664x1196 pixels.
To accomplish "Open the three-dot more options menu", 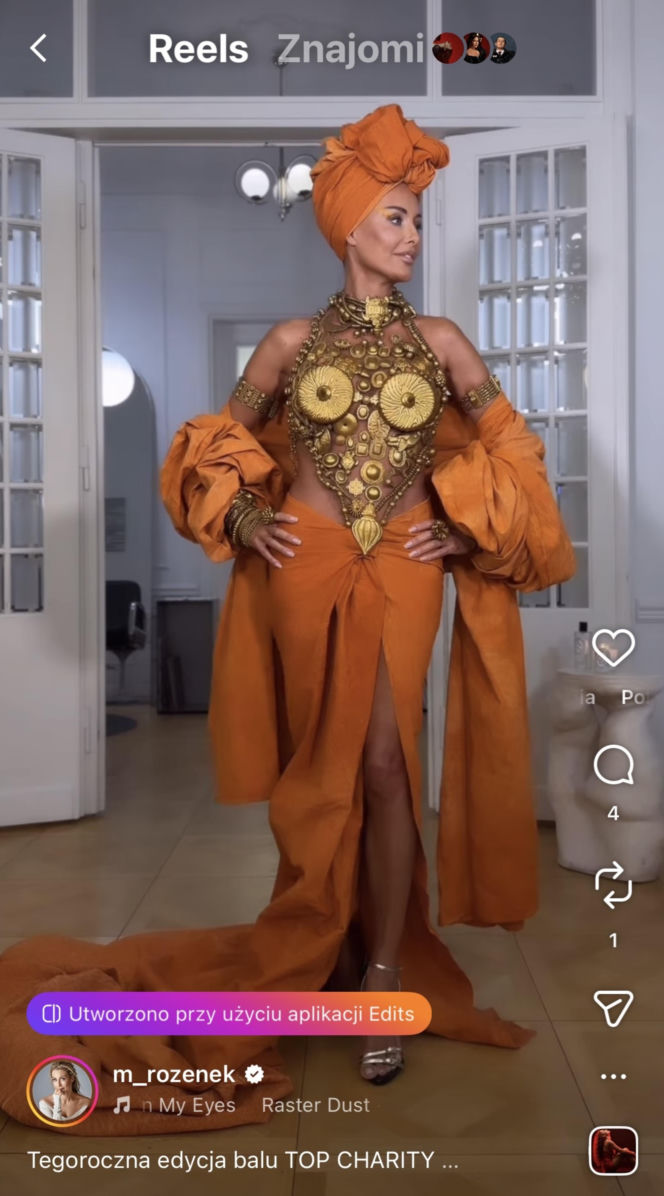I will point(614,1076).
